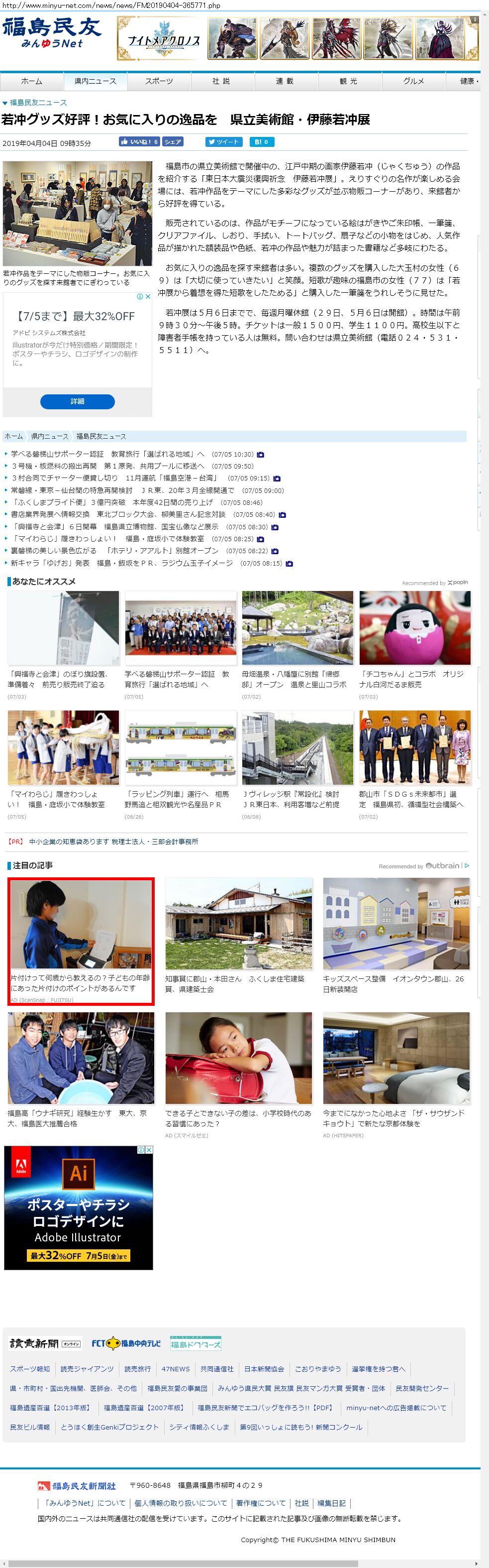Screen dimensions: 489x1568
Task: Tap the 詳細 button in Adobe ad
Action: click(77, 401)
